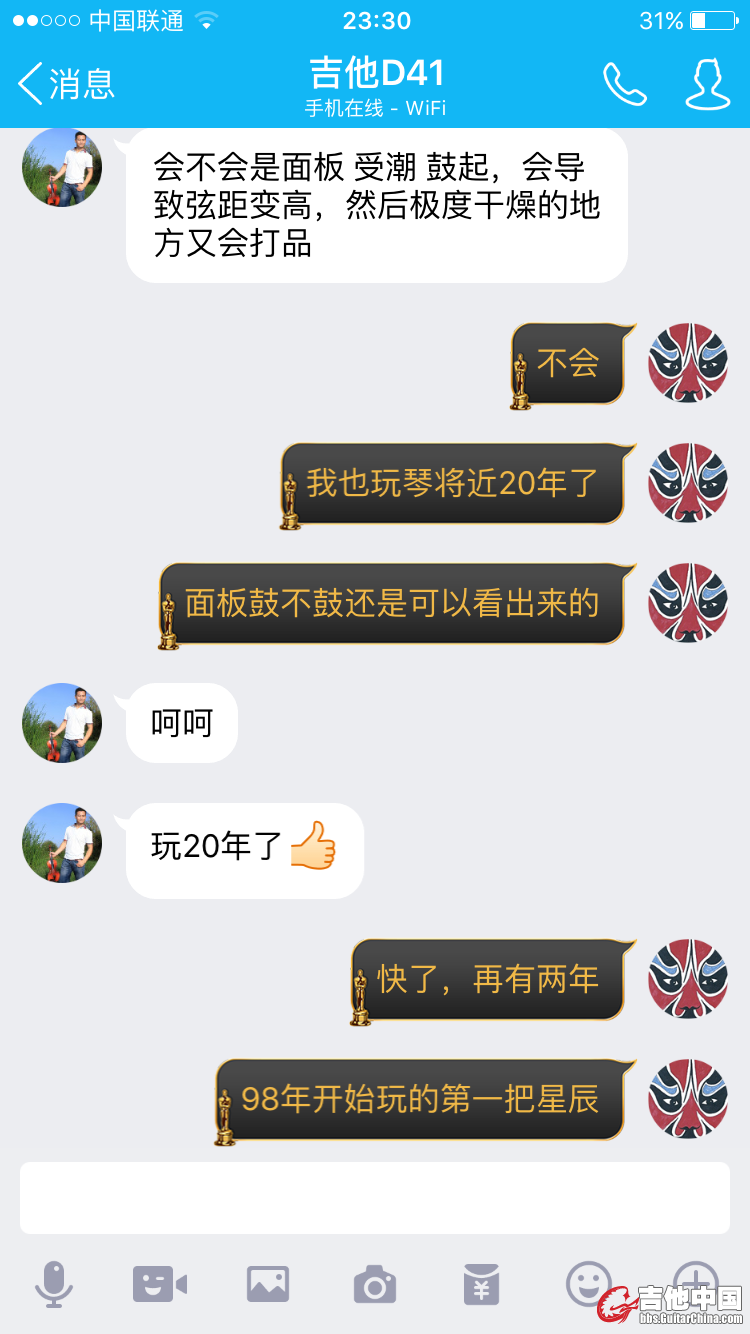Viewport: 750px width, 1334px height.
Task: Open the opera-mask avatar beside 不会
Action: [688, 363]
